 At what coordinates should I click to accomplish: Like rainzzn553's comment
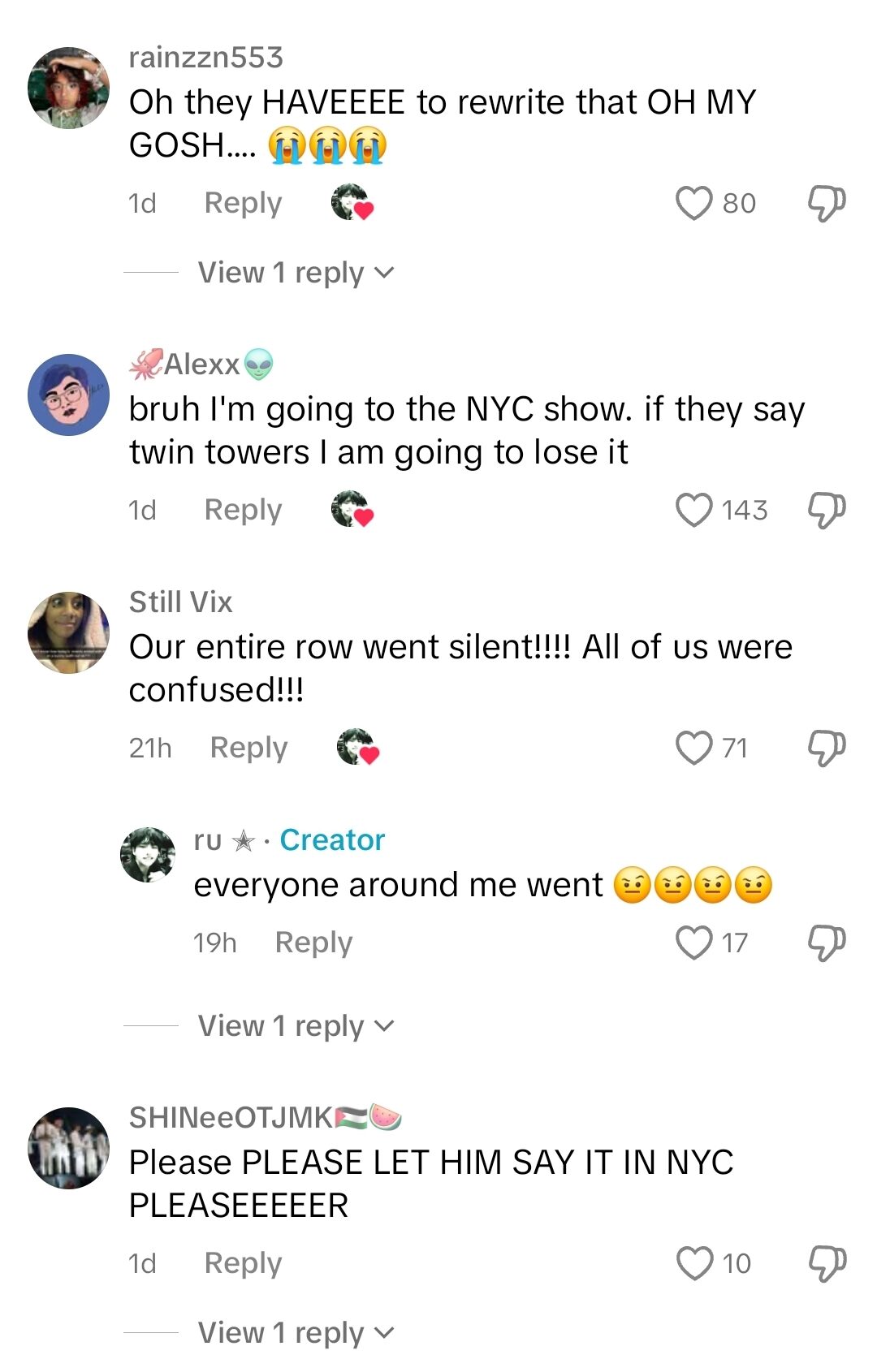(693, 203)
